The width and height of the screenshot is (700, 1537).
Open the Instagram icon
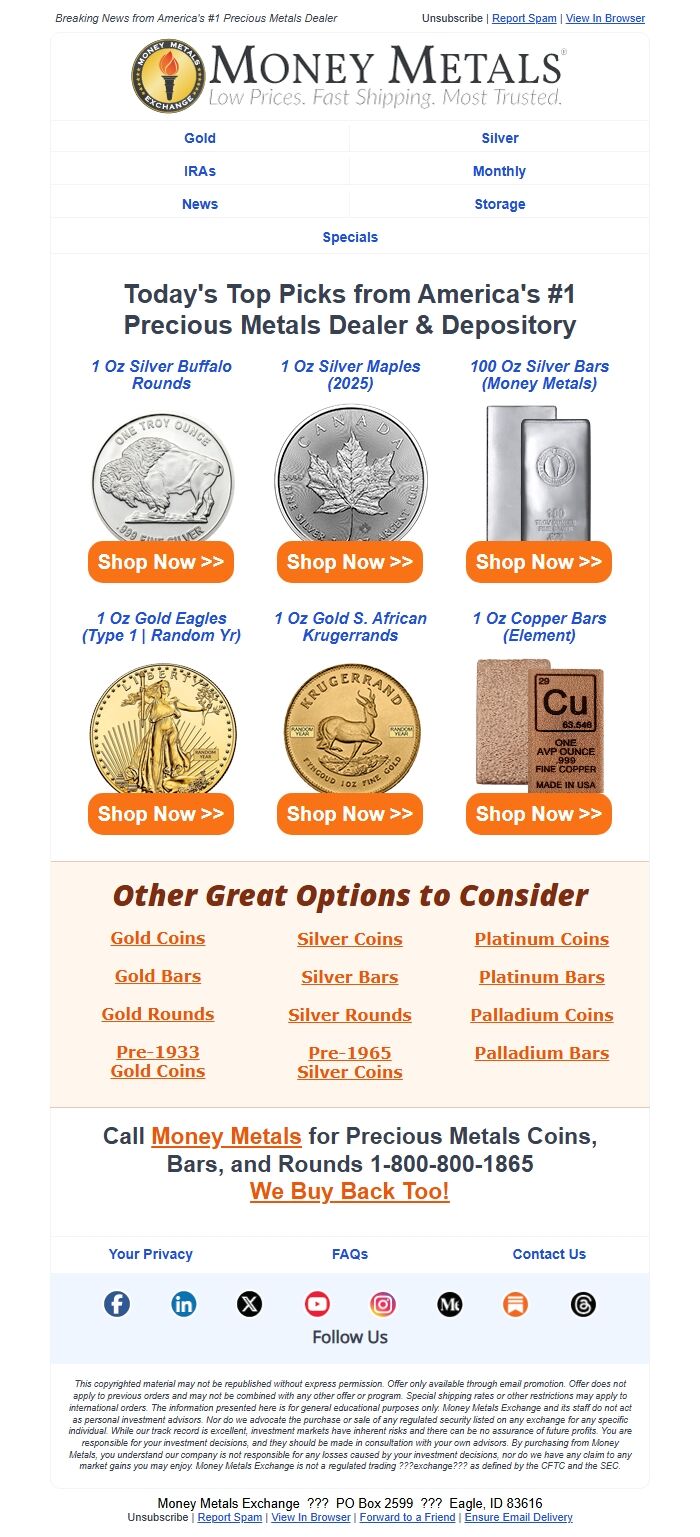(383, 1304)
